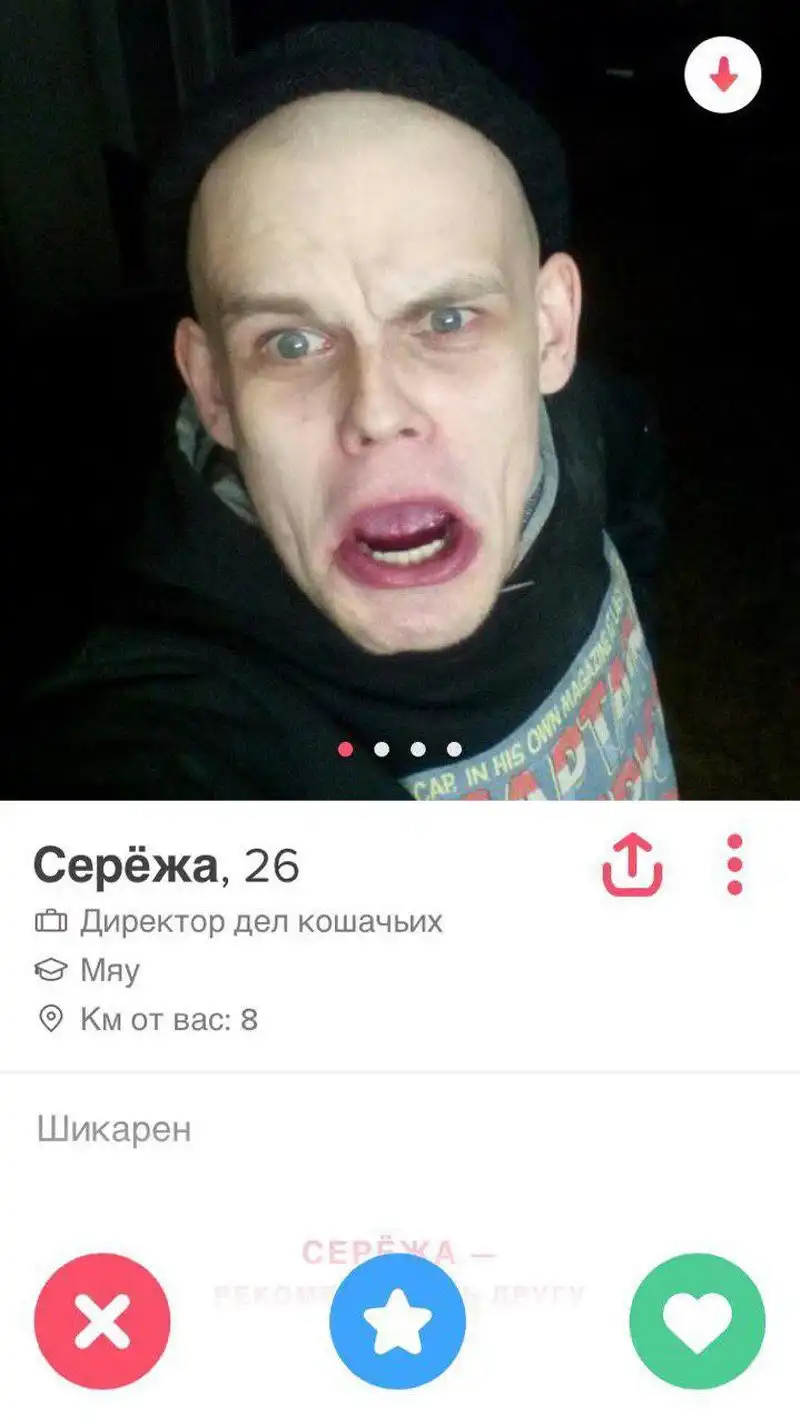Reject profile with the red X button
This screenshot has width=800, height=1424.
102,1320
